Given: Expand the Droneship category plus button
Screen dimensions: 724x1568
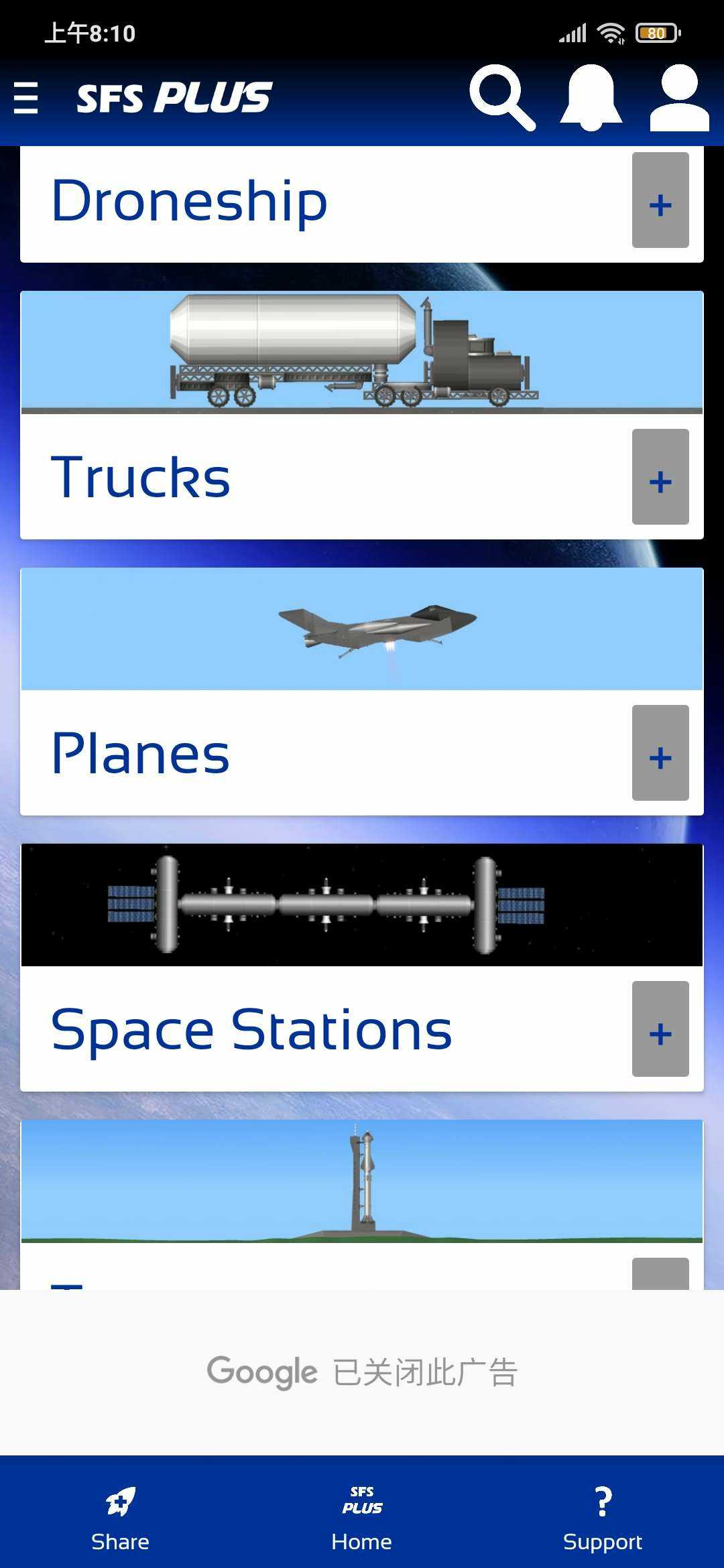Looking at the screenshot, I should coord(660,200).
